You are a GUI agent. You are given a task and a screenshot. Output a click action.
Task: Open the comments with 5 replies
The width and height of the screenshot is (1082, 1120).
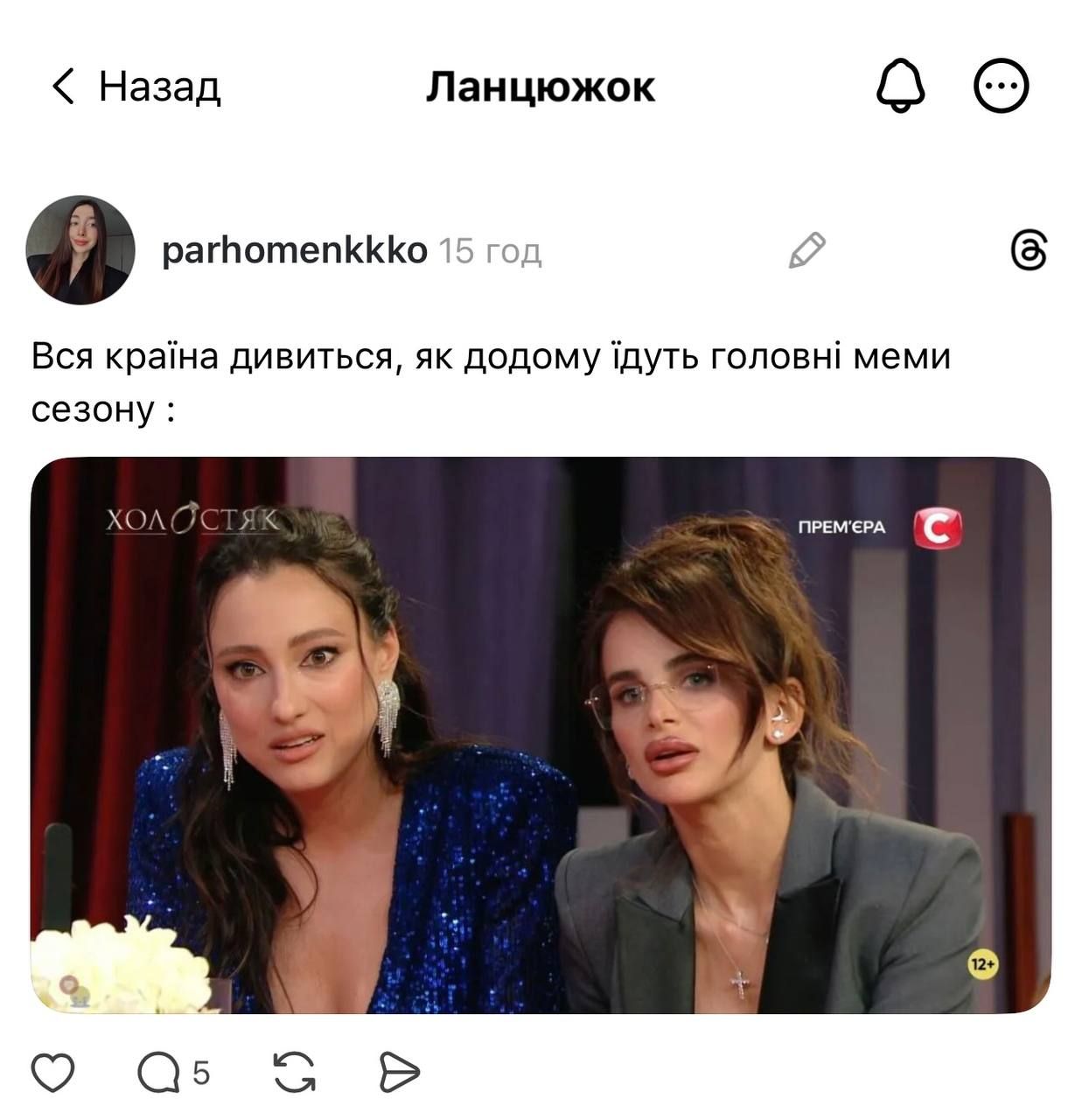[173, 1073]
